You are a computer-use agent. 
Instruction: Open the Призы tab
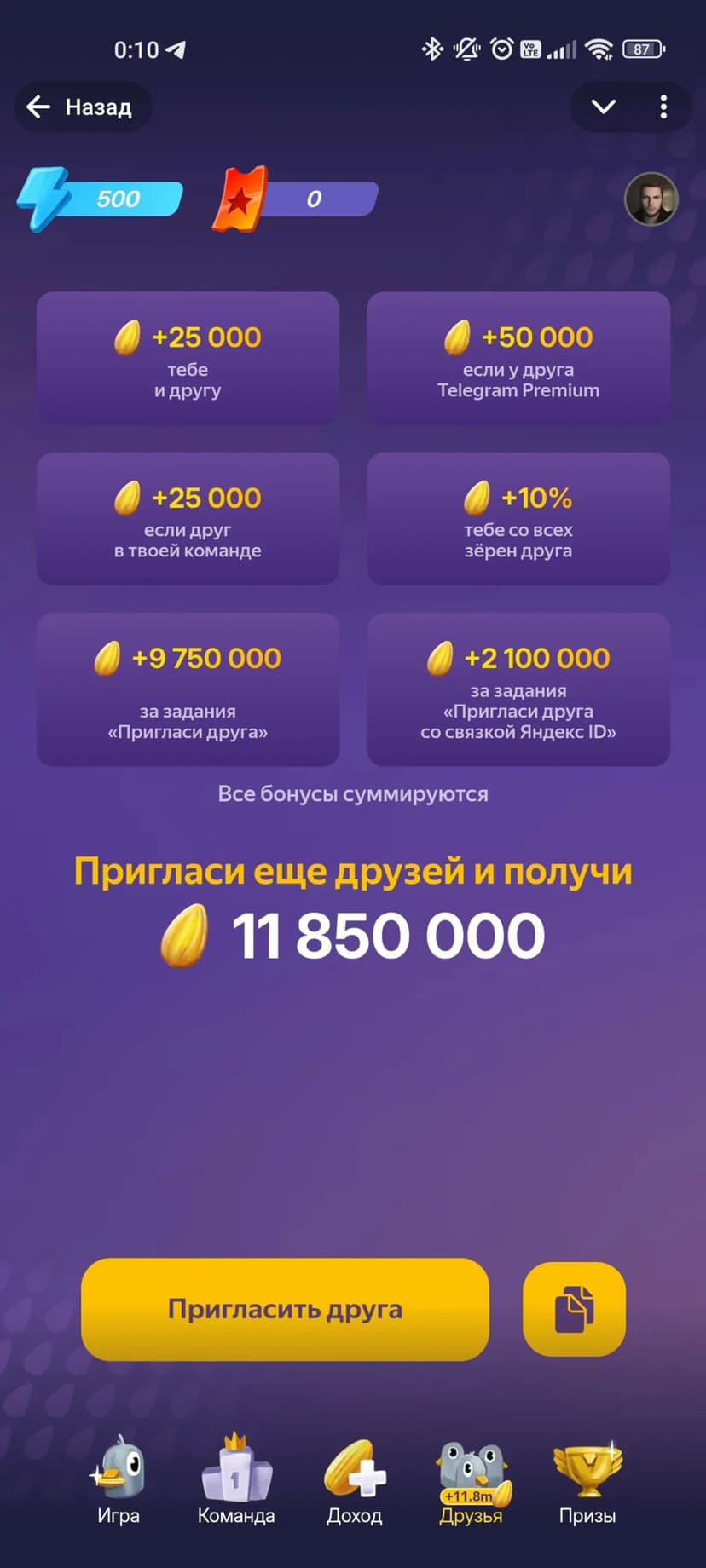587,1481
